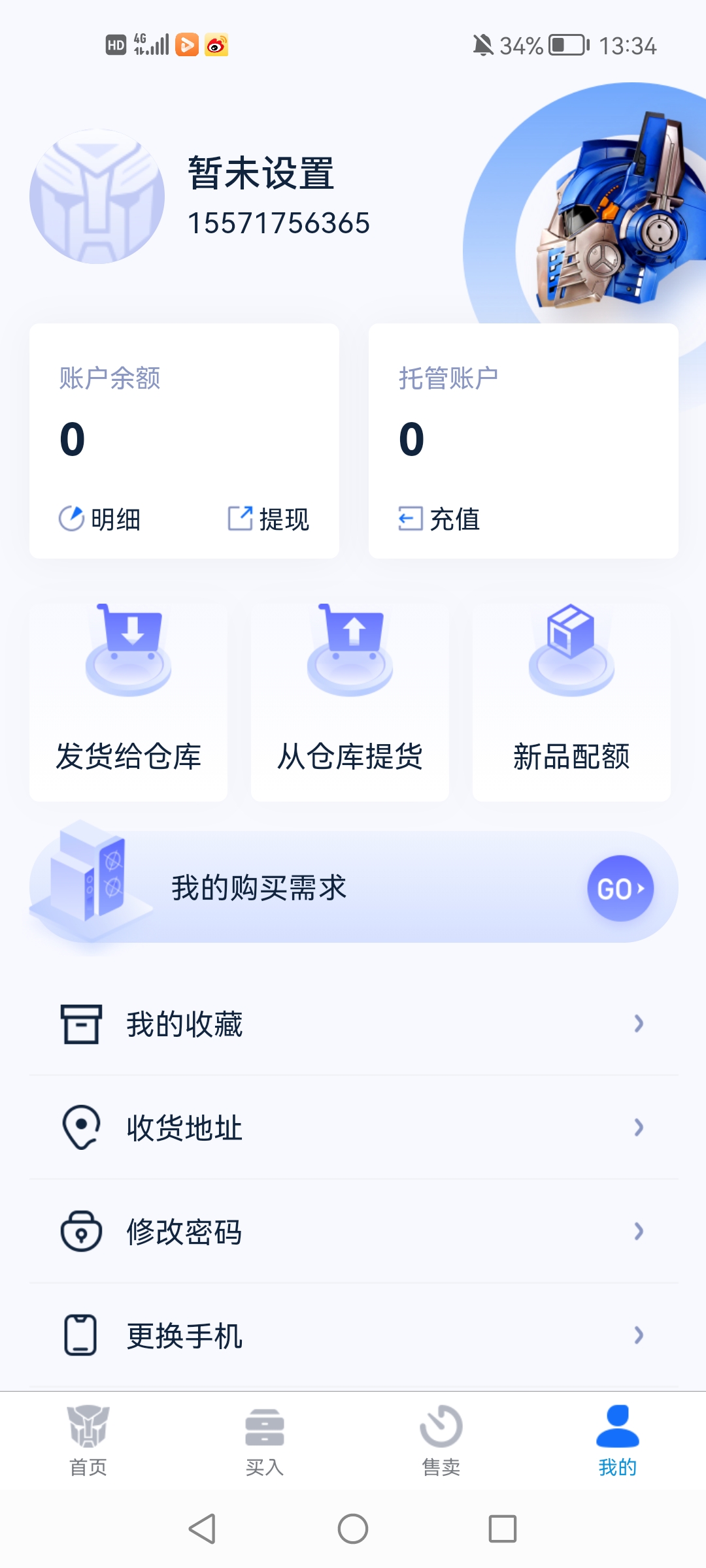Click the 我的收藏 box icon
Image resolution: width=706 pixels, height=1568 pixels.
coord(81,1024)
